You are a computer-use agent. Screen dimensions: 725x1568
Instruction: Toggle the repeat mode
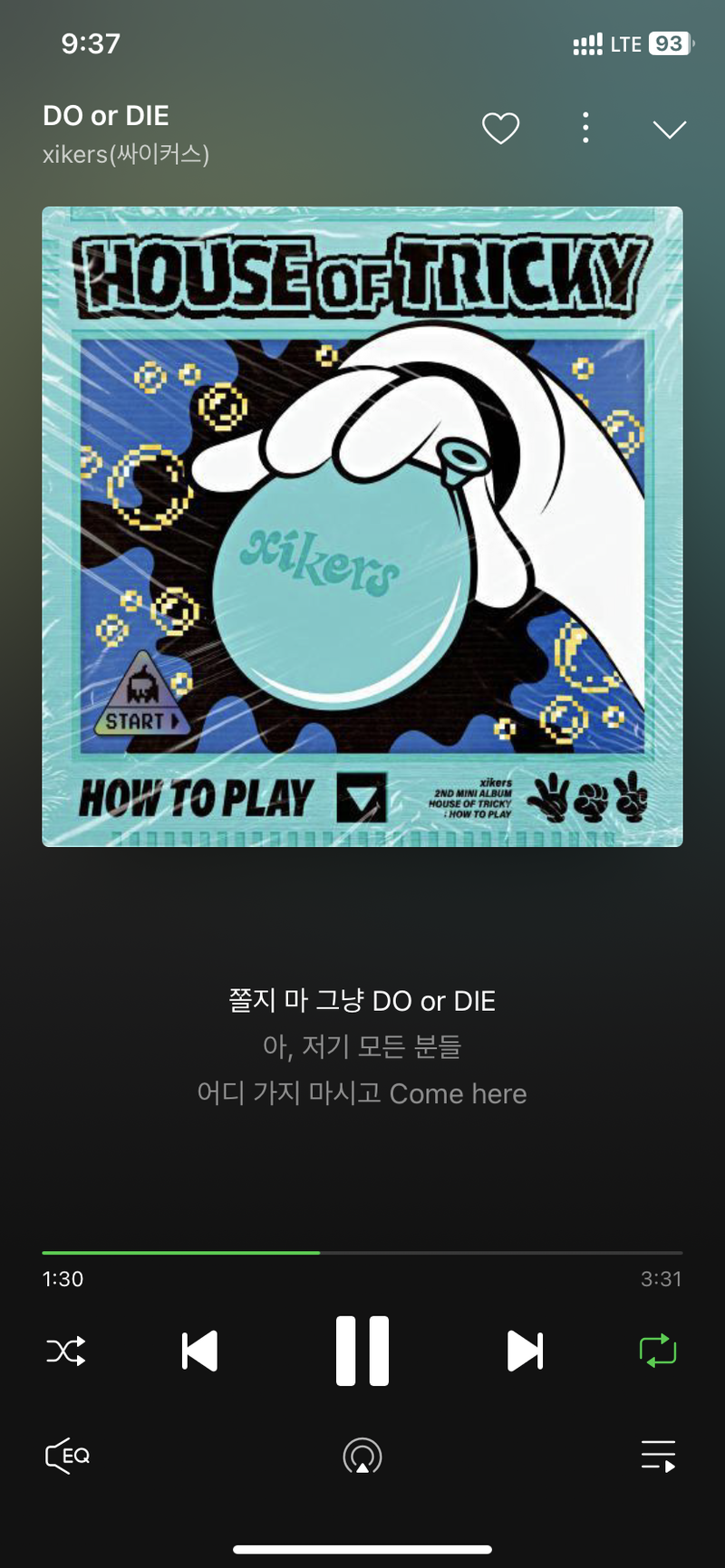tap(658, 1351)
